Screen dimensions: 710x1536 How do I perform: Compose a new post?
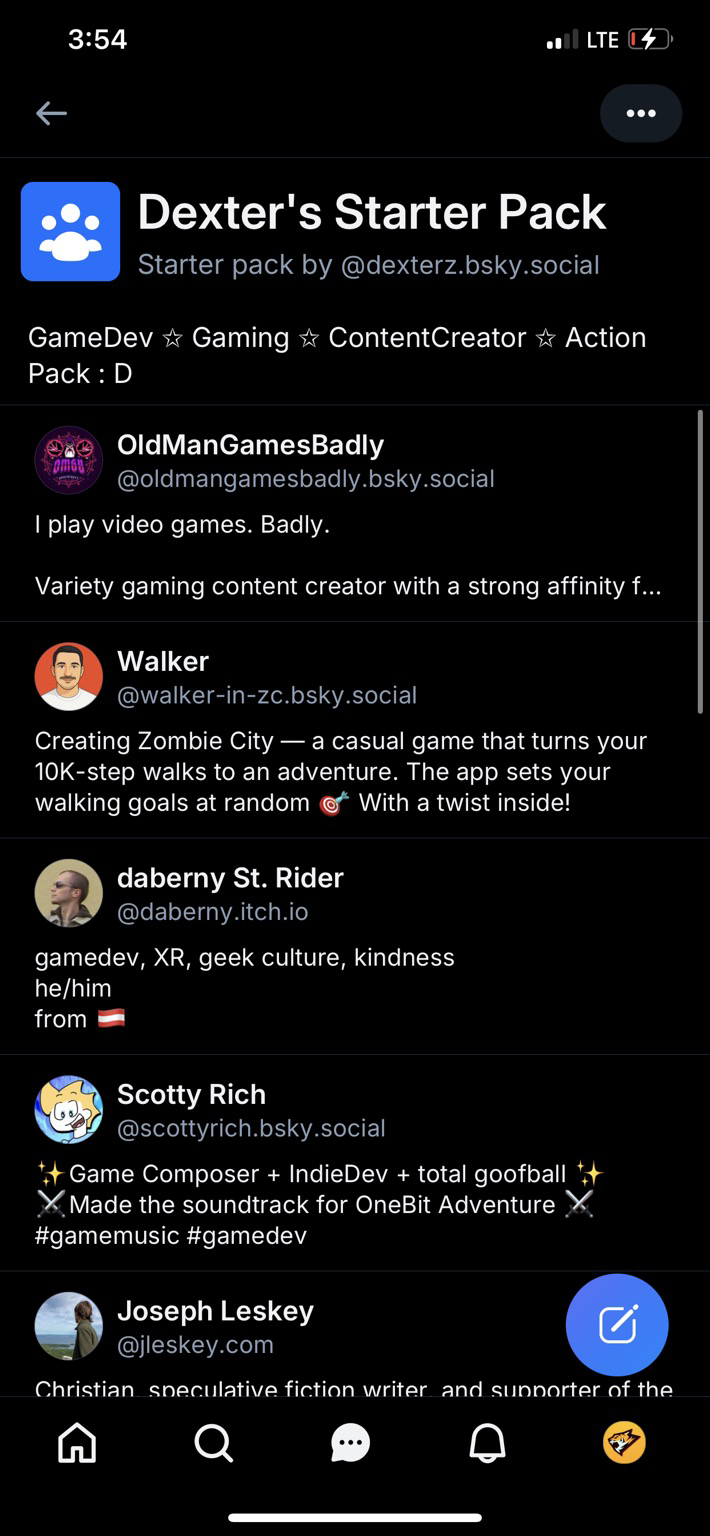click(617, 1325)
